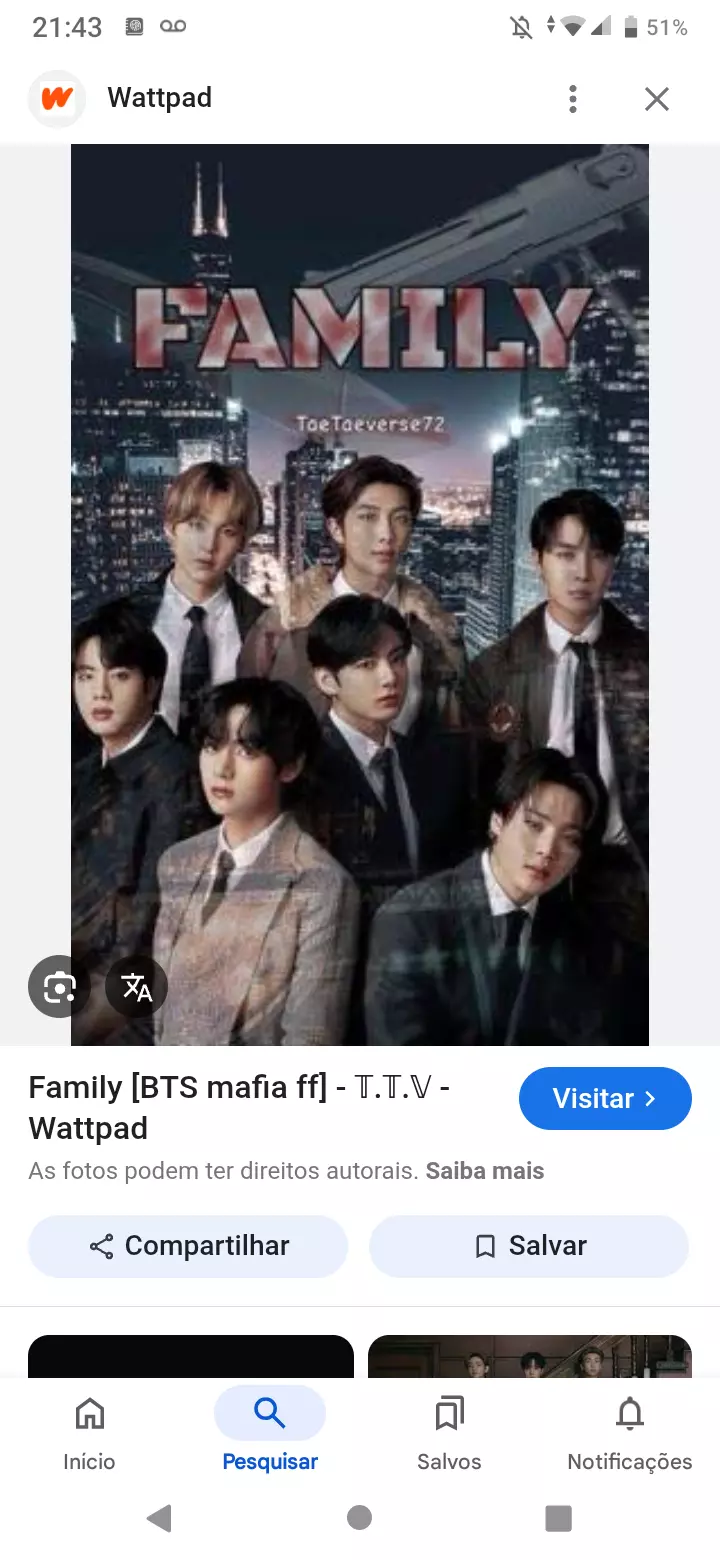The width and height of the screenshot is (720, 1560).
Task: Open the three-dot overflow menu
Action: (573, 99)
